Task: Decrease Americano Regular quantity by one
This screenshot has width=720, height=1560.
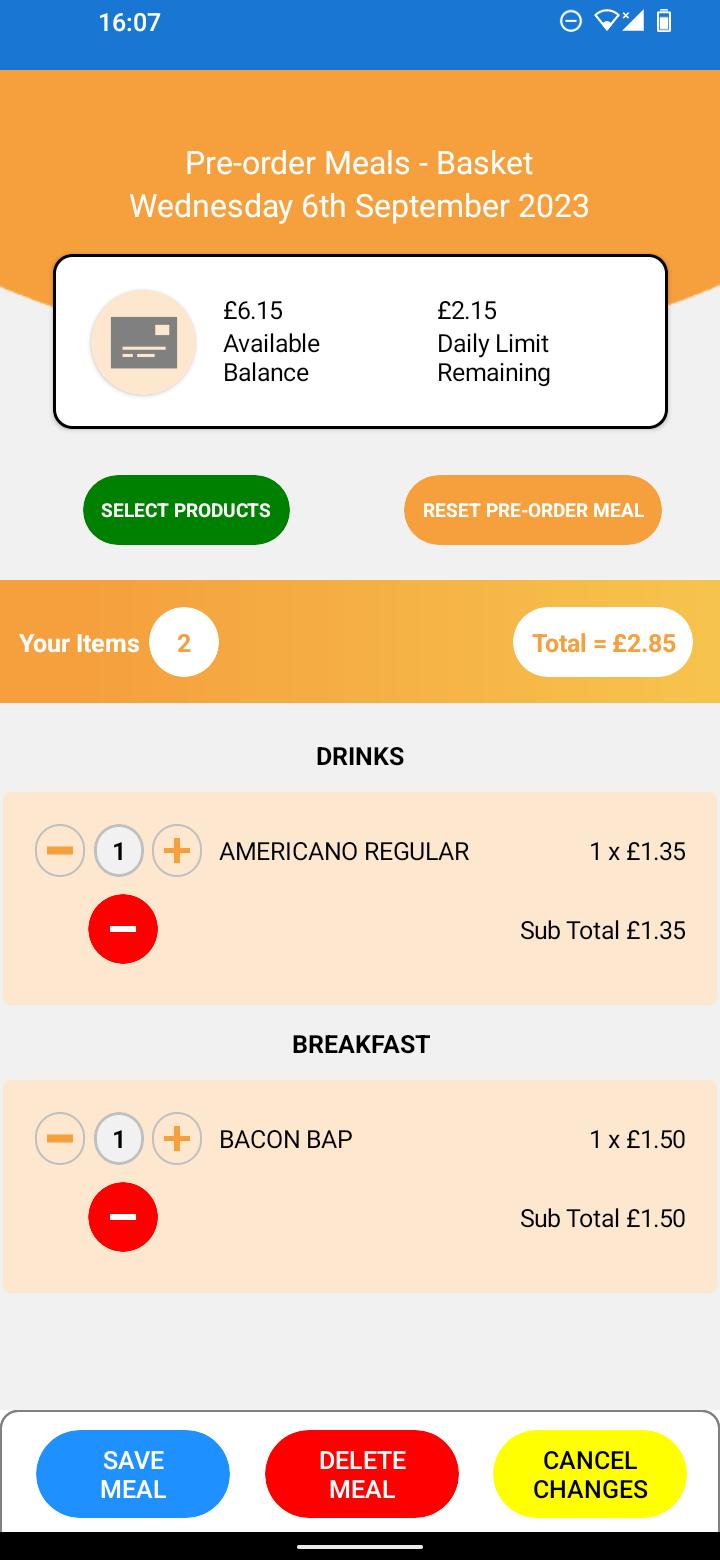Action: 60,852
